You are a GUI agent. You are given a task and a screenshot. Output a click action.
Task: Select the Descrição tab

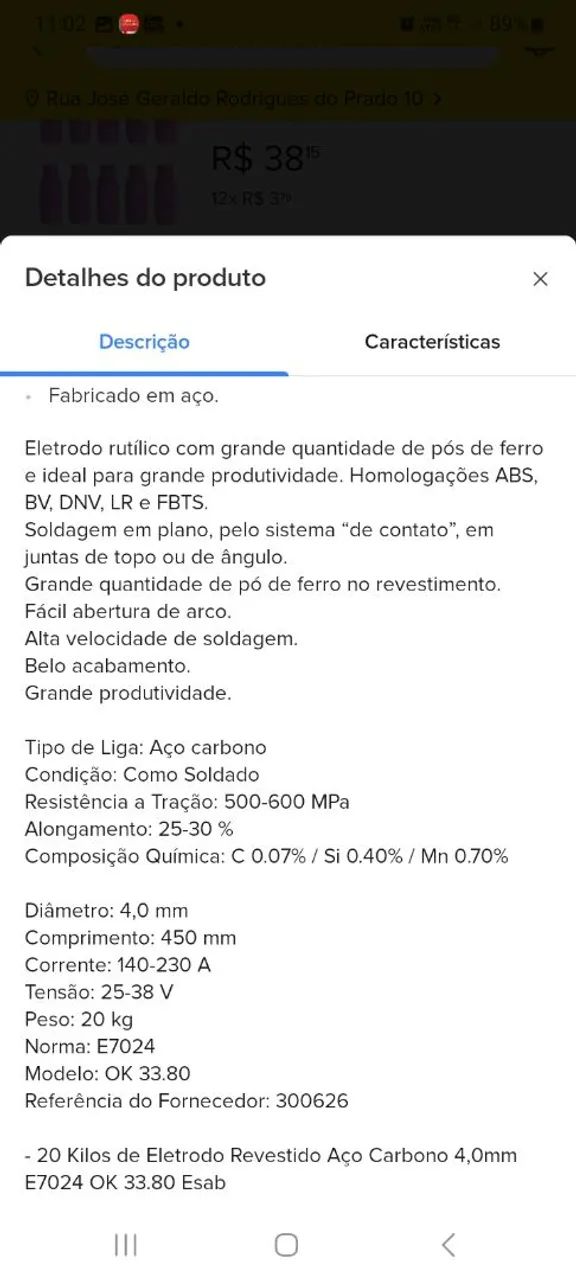[x=144, y=342]
